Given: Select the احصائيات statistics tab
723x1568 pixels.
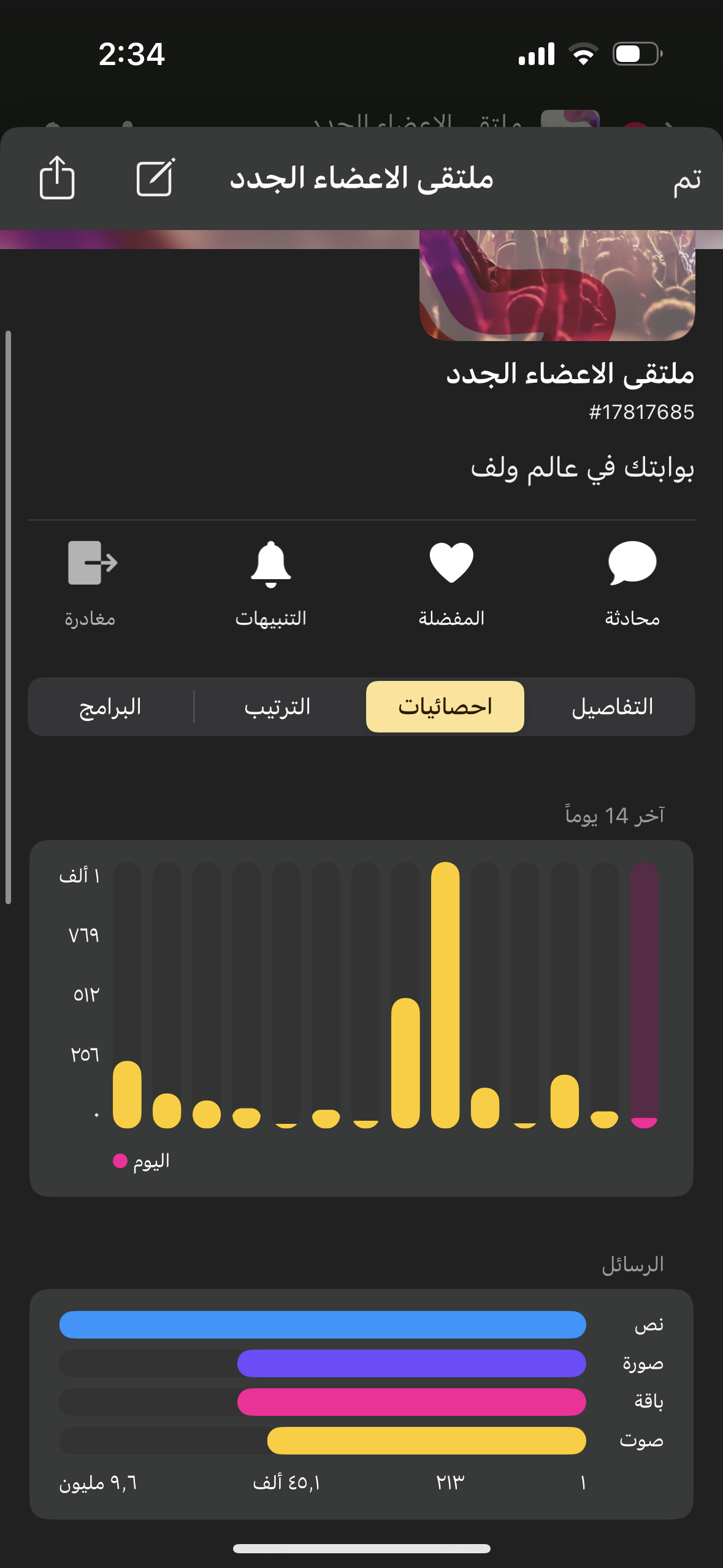Looking at the screenshot, I should (445, 707).
